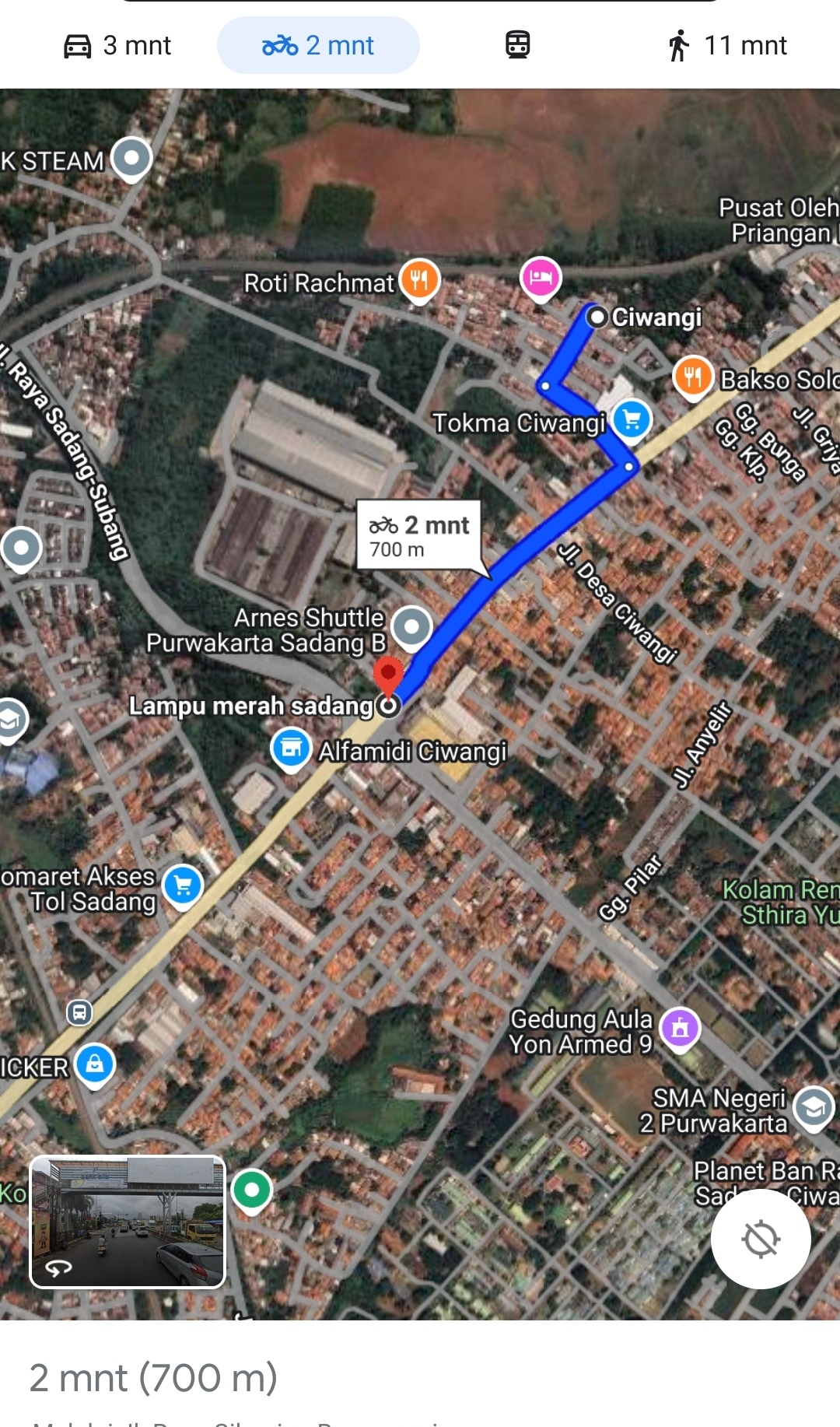This screenshot has width=840, height=1427.
Task: Tap the 2 mnt 700 m route label
Action: [419, 536]
